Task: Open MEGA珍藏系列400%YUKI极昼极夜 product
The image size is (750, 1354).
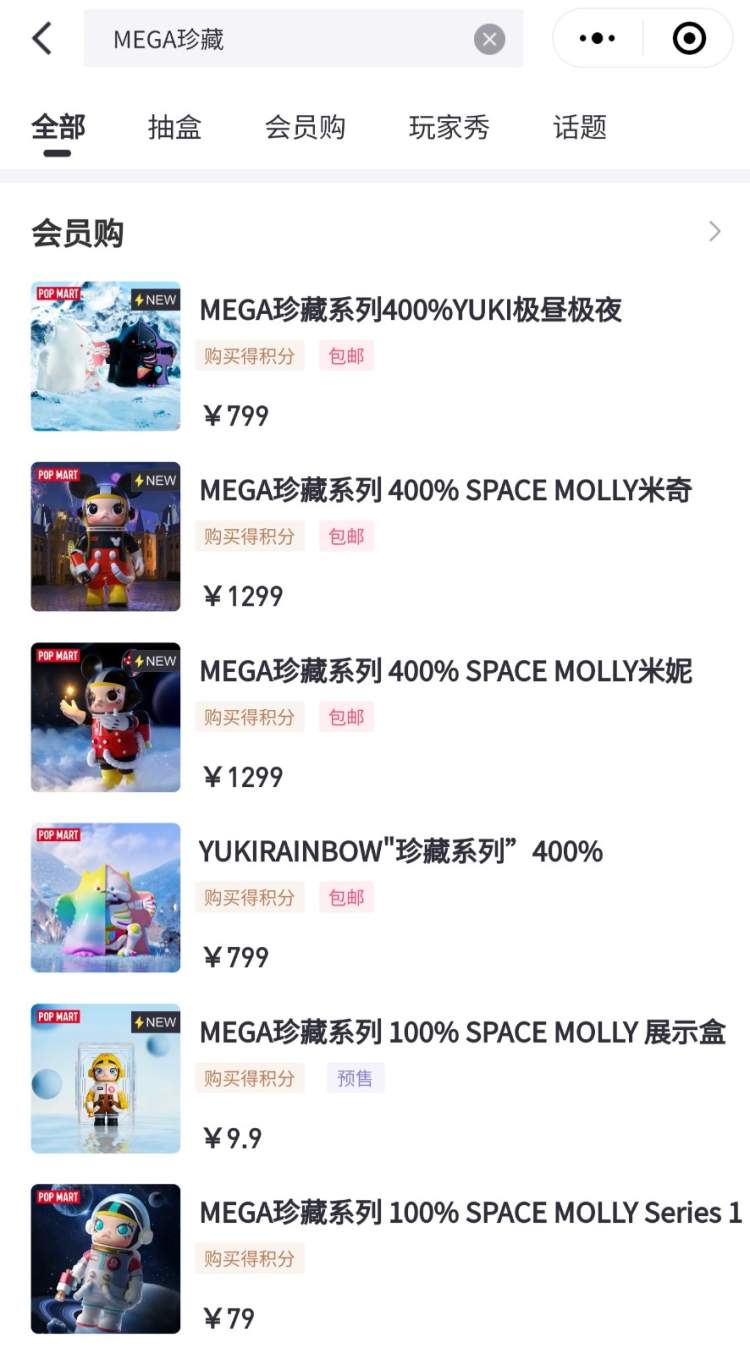Action: tap(410, 310)
